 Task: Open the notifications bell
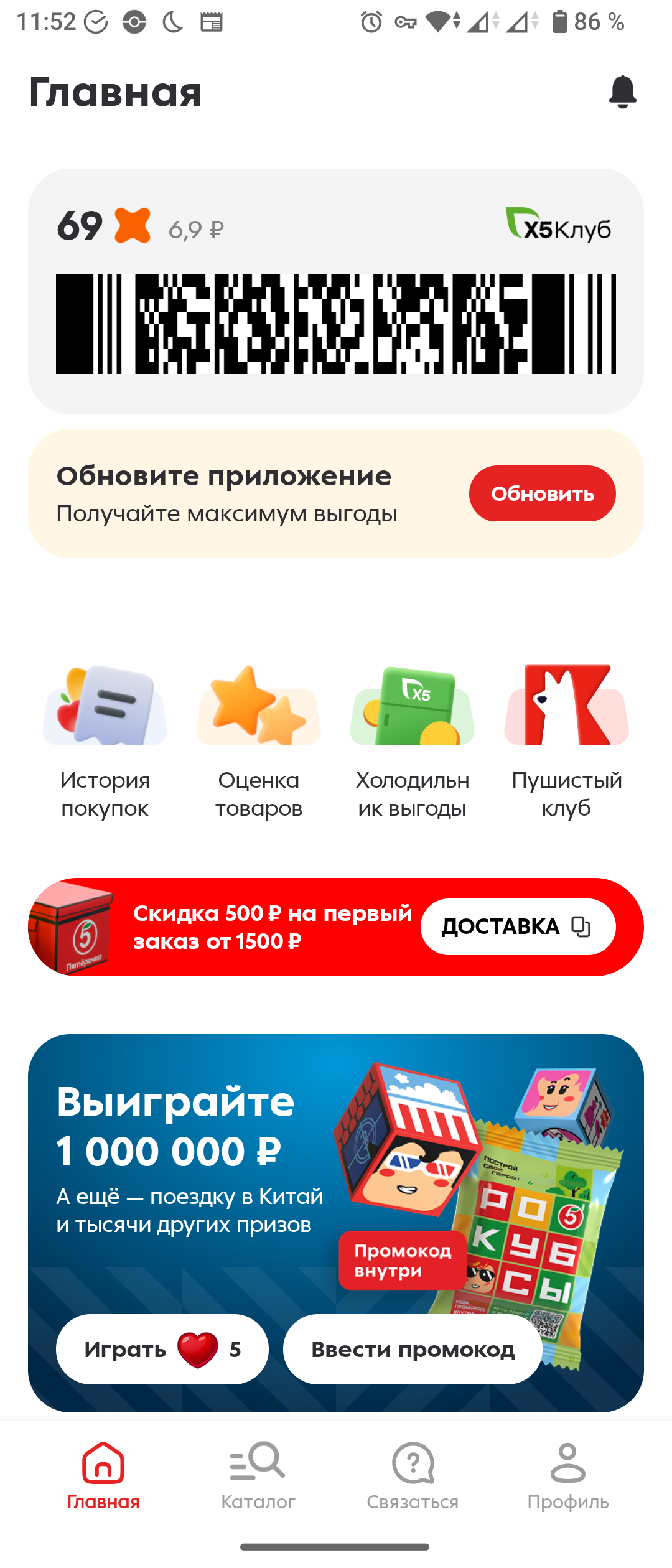[622, 92]
